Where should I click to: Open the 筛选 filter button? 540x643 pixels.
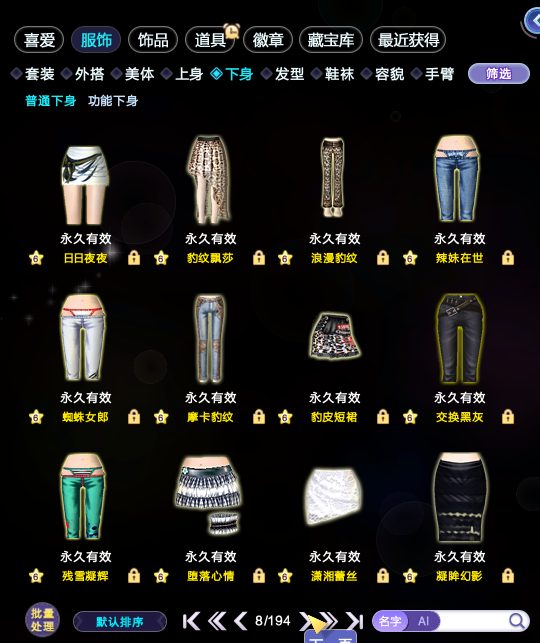click(499, 74)
